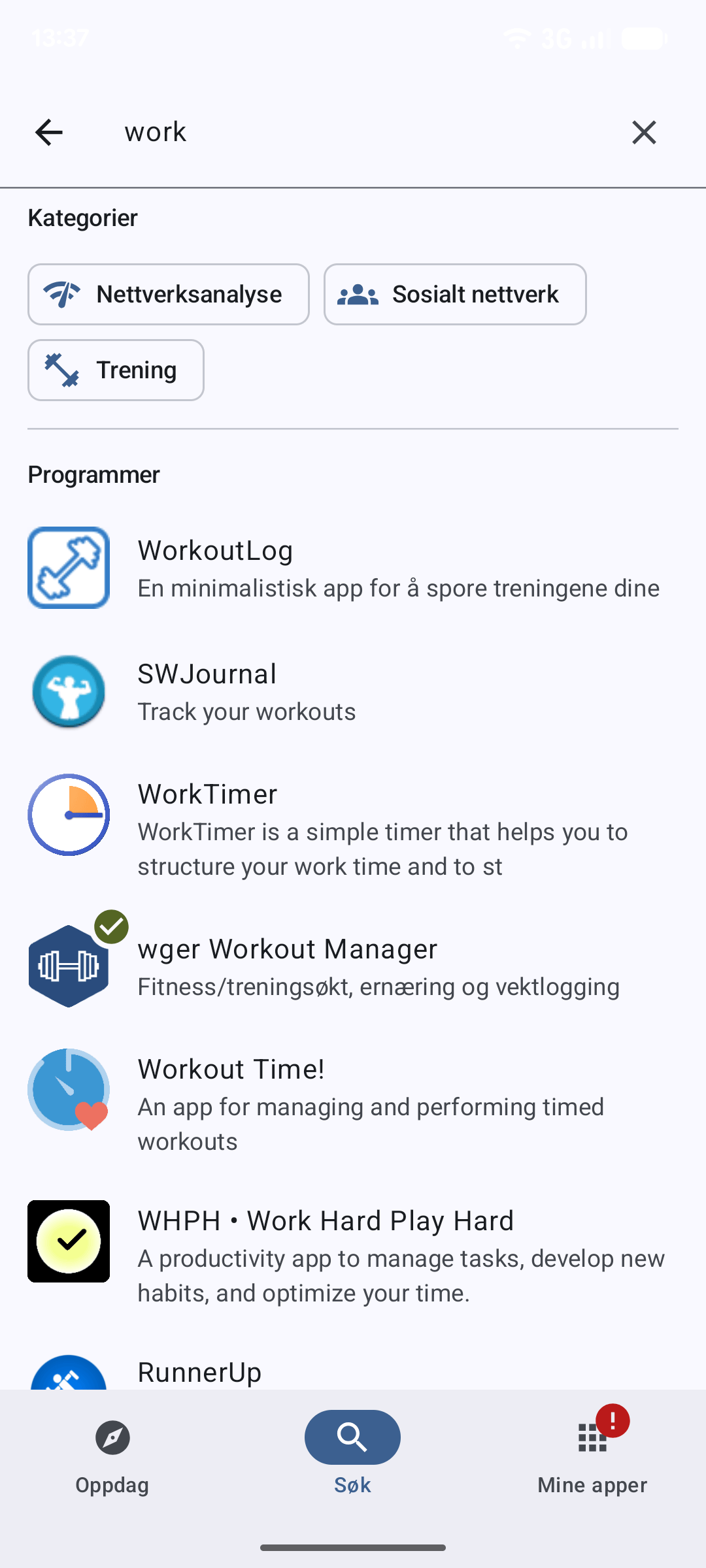Open the RunnerUp app result
Screen dimensions: 706x1568
pyautogui.click(x=353, y=1371)
